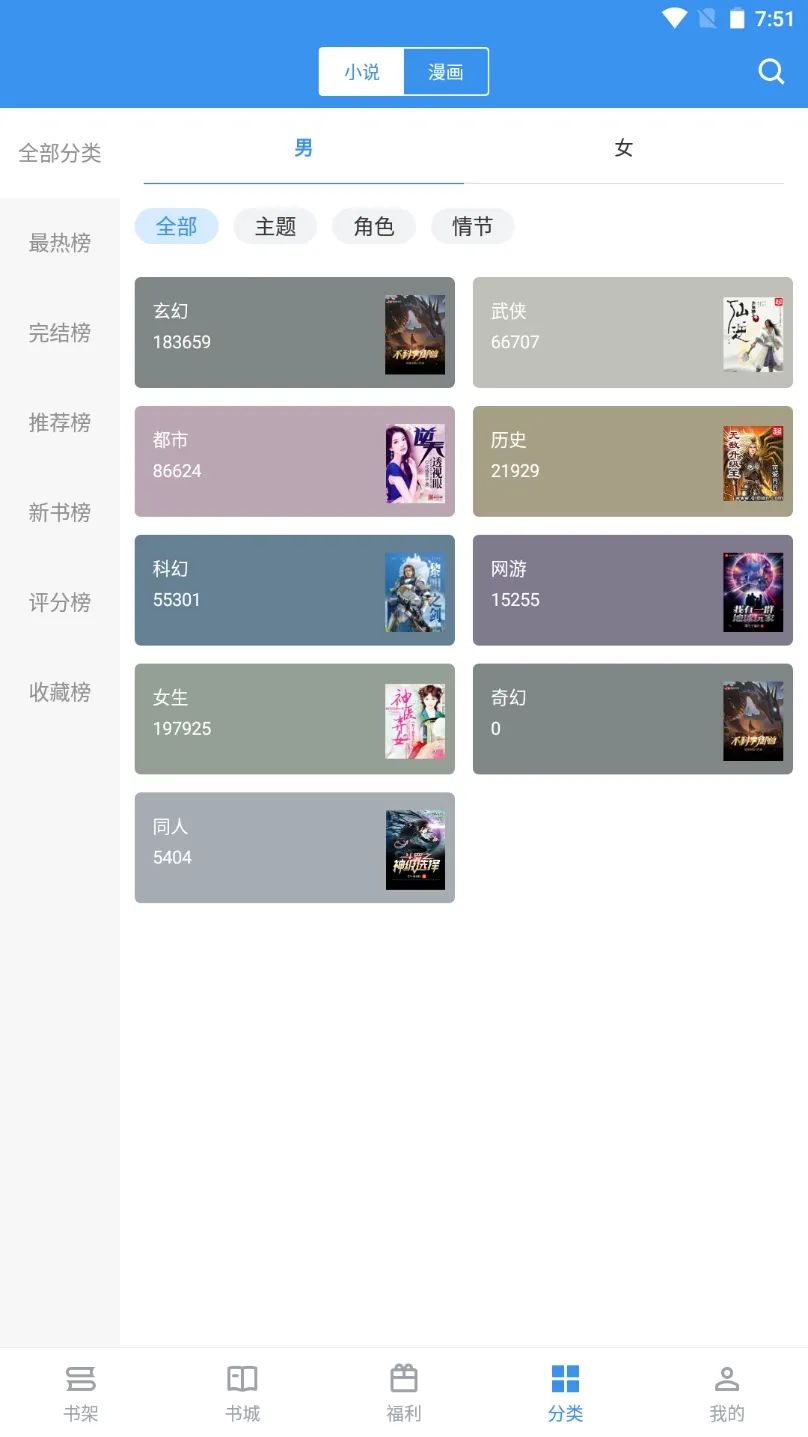Open the 网游 category card
The height and width of the screenshot is (1437, 808).
point(632,590)
